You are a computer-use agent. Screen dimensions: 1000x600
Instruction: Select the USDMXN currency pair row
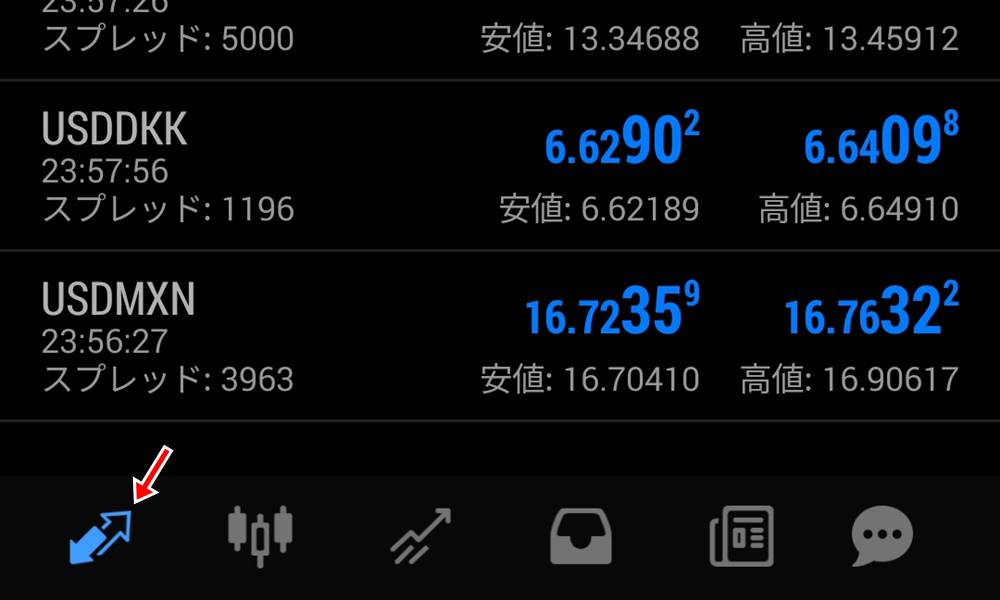(500, 336)
